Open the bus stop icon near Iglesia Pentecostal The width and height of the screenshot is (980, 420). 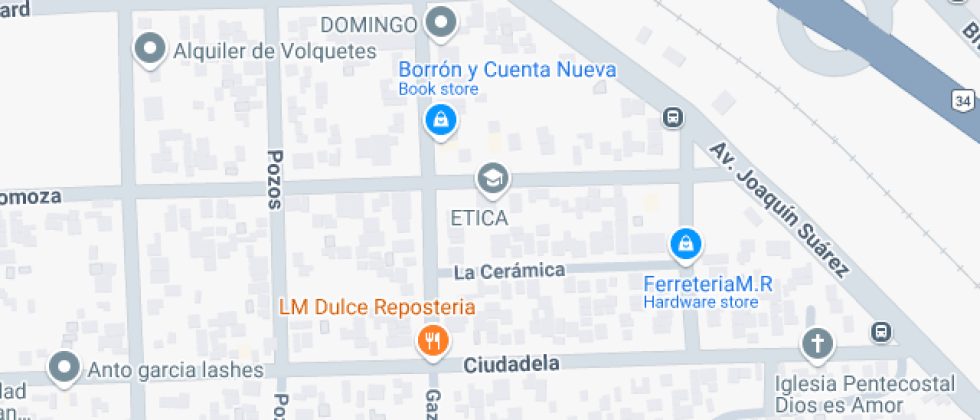tap(881, 331)
